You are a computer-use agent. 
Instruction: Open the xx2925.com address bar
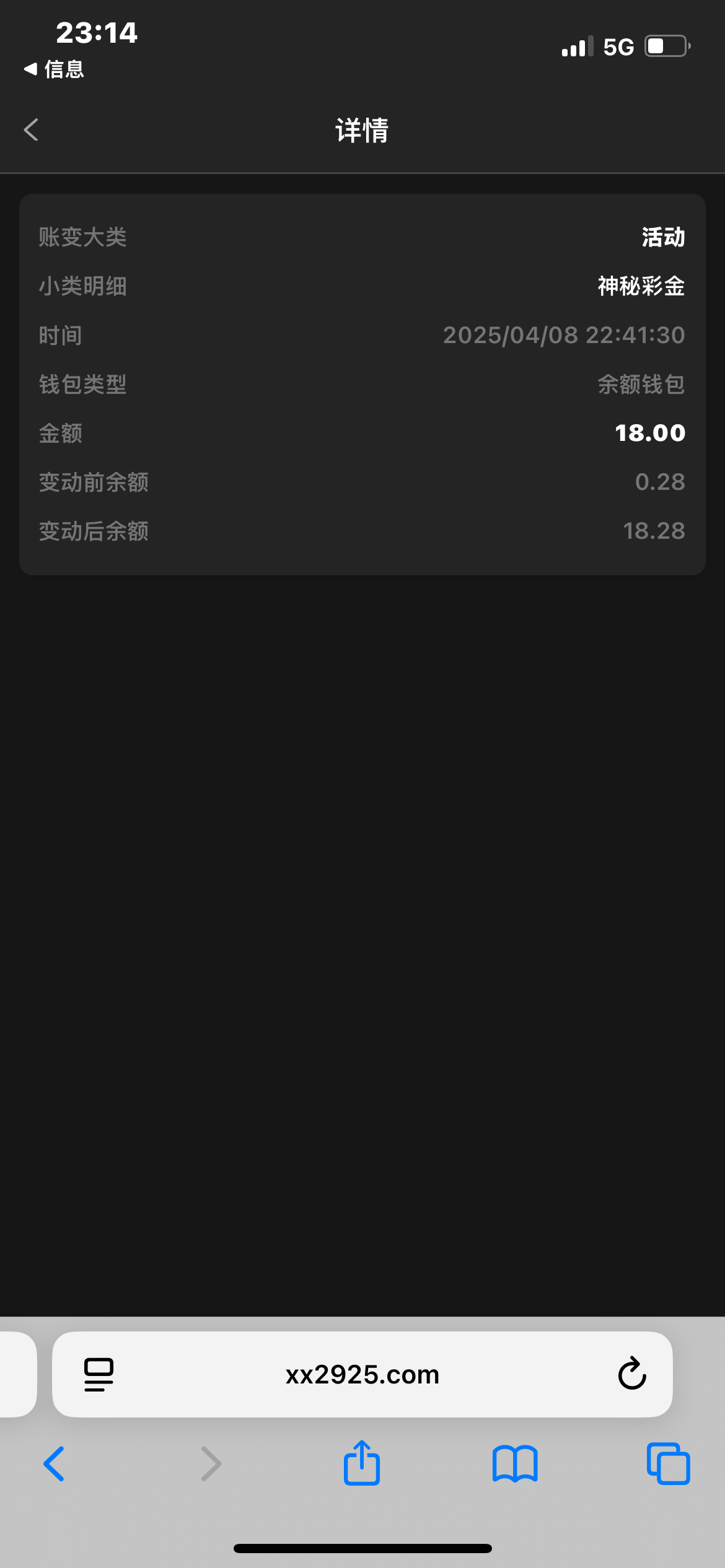[362, 1375]
